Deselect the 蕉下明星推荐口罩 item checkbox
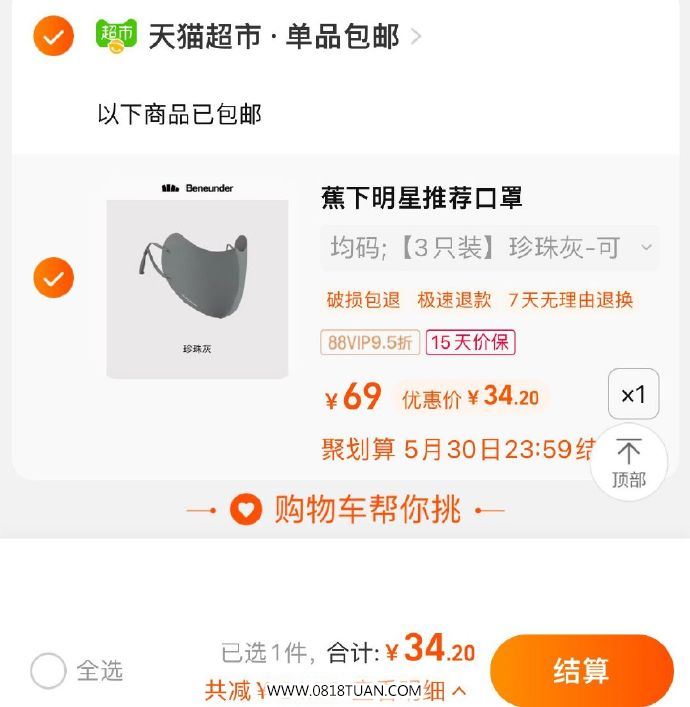The width and height of the screenshot is (690, 707). tap(53, 277)
